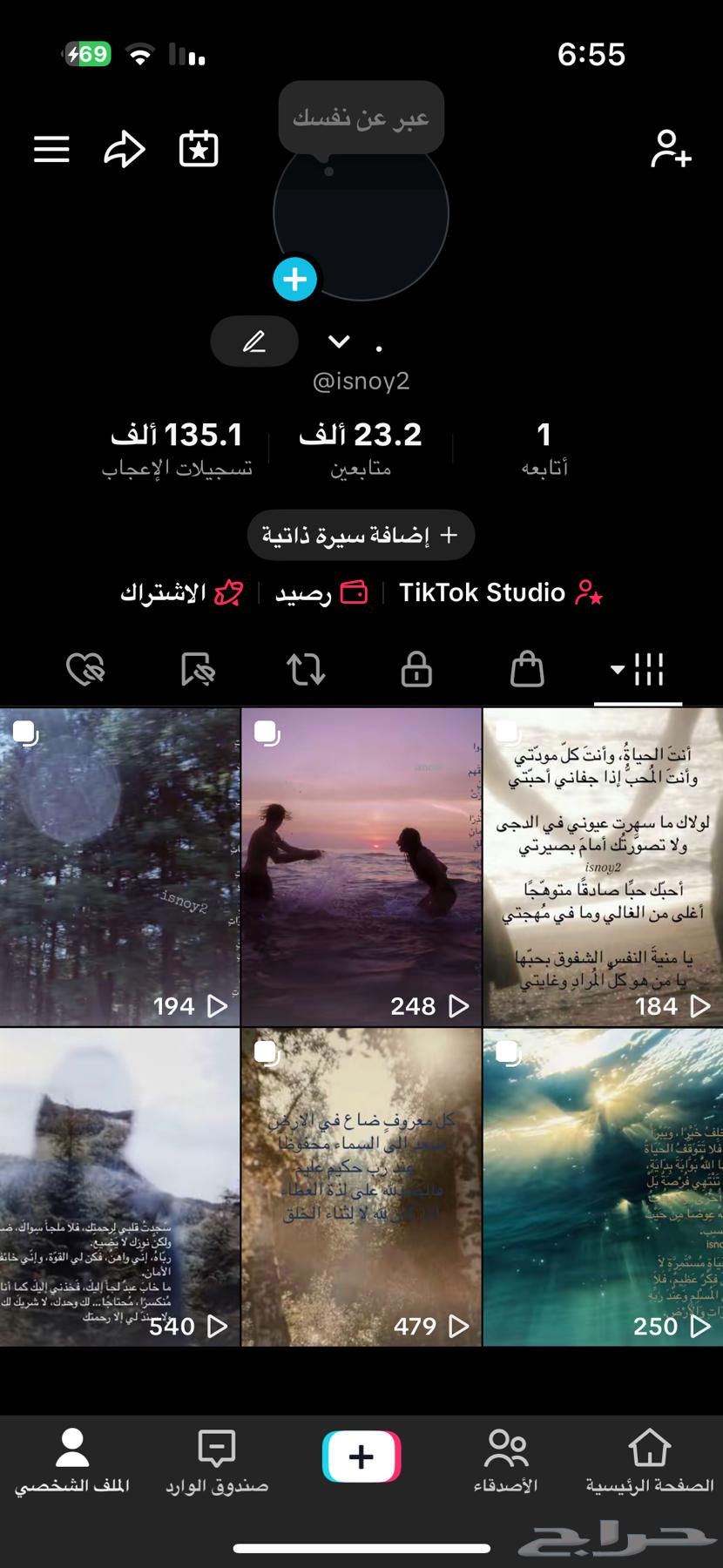The width and height of the screenshot is (723, 1568).
Task: Open الصفحة الرئيسية home tab
Action: (x=650, y=1455)
